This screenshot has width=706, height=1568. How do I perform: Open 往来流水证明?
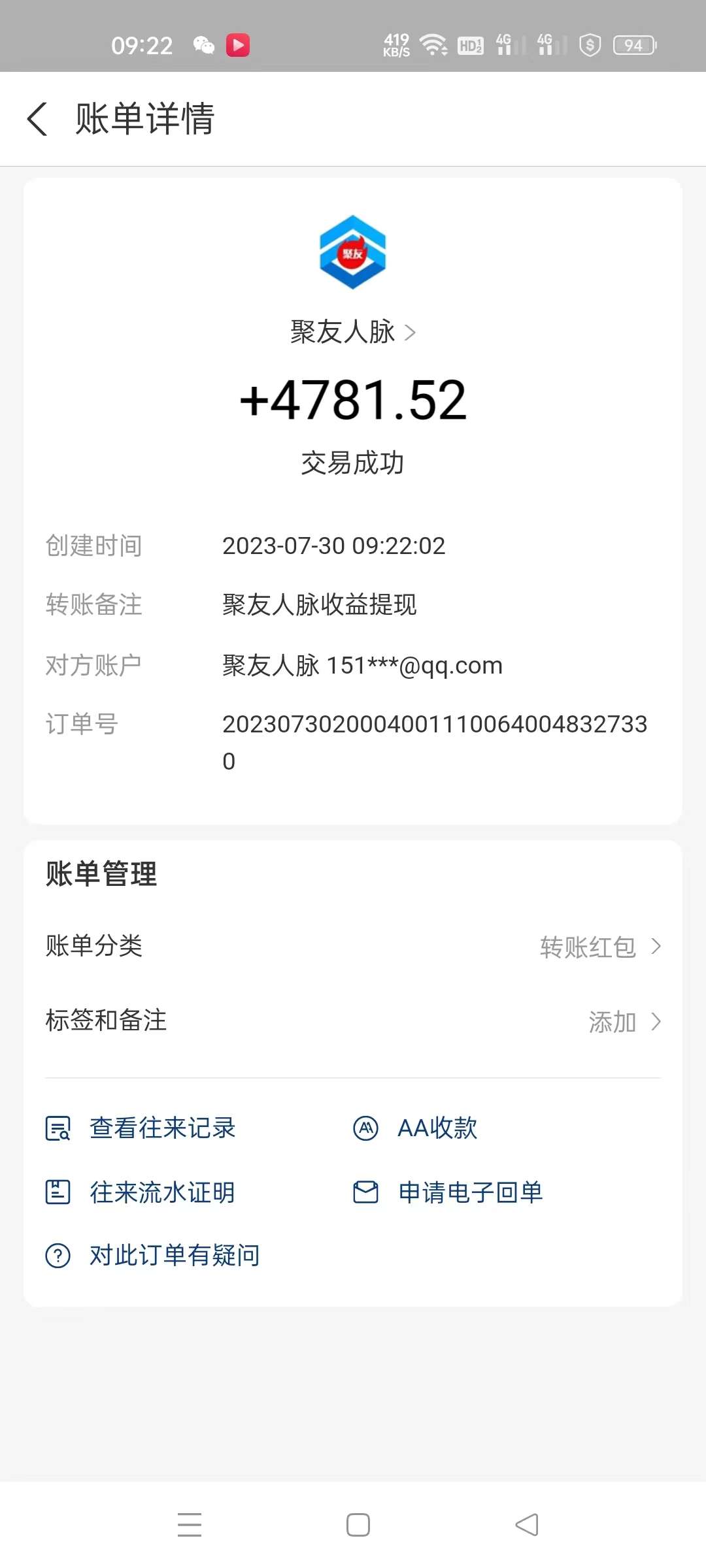click(162, 1192)
